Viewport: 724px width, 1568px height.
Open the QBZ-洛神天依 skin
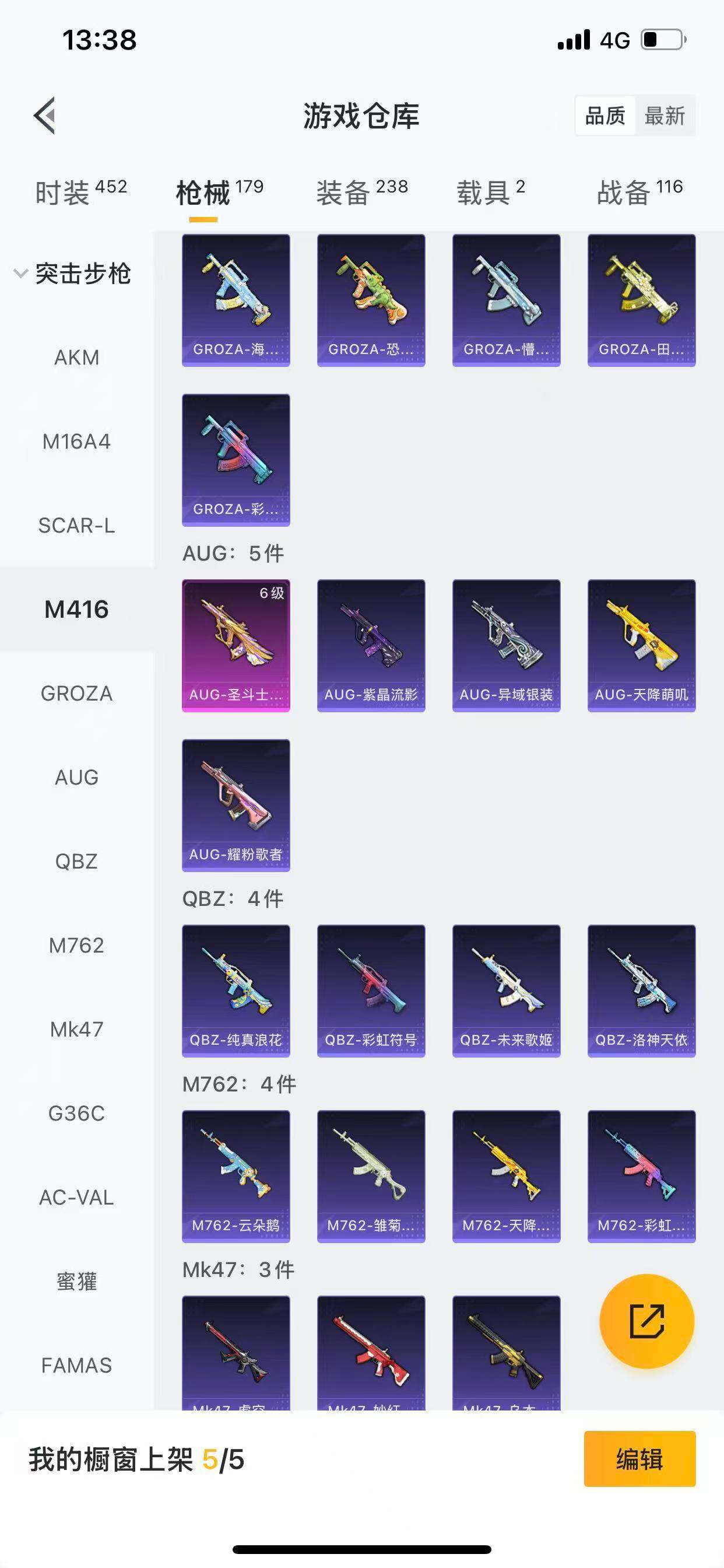tap(641, 991)
